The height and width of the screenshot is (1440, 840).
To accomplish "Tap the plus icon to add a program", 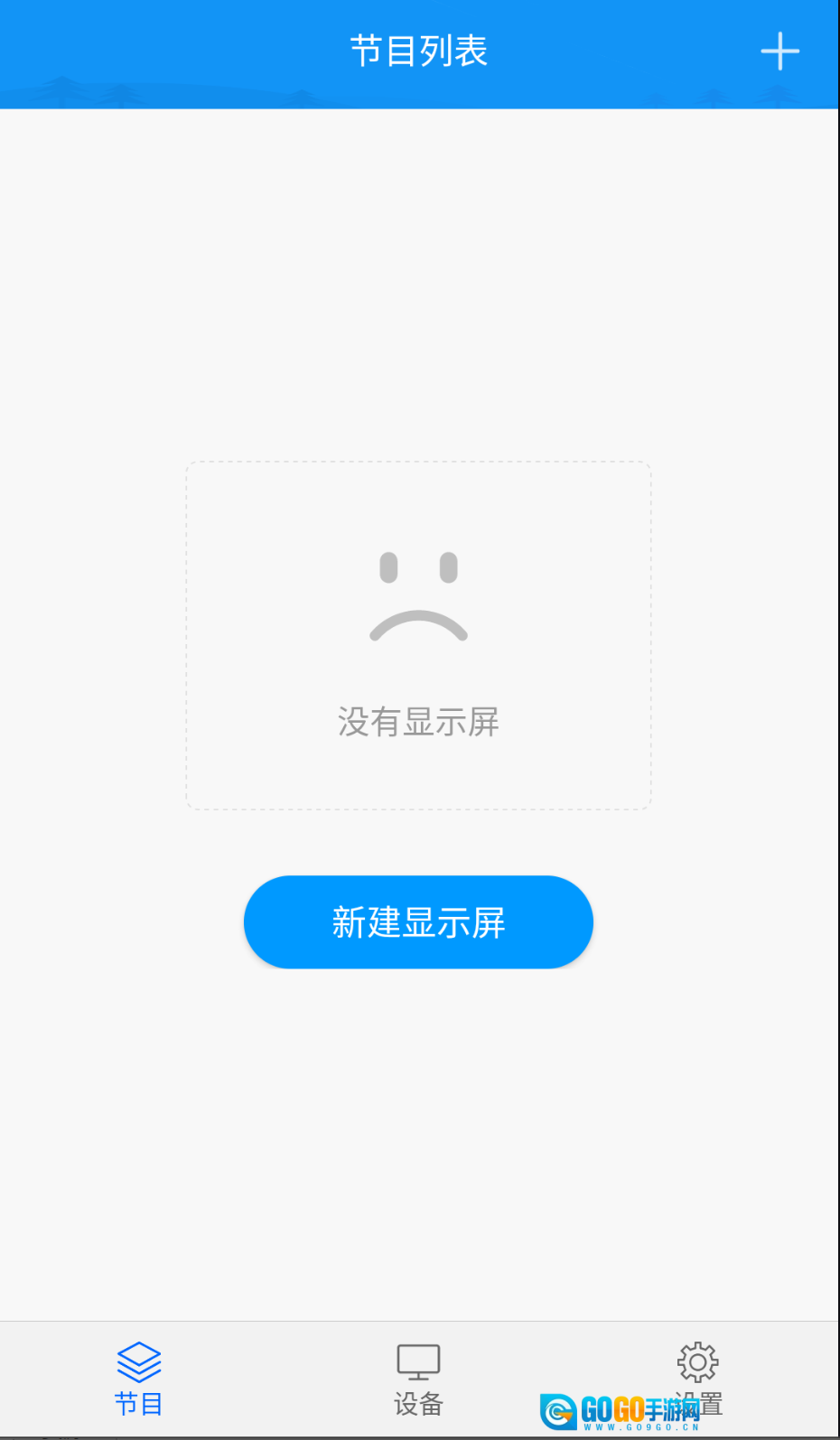I will point(779,51).
